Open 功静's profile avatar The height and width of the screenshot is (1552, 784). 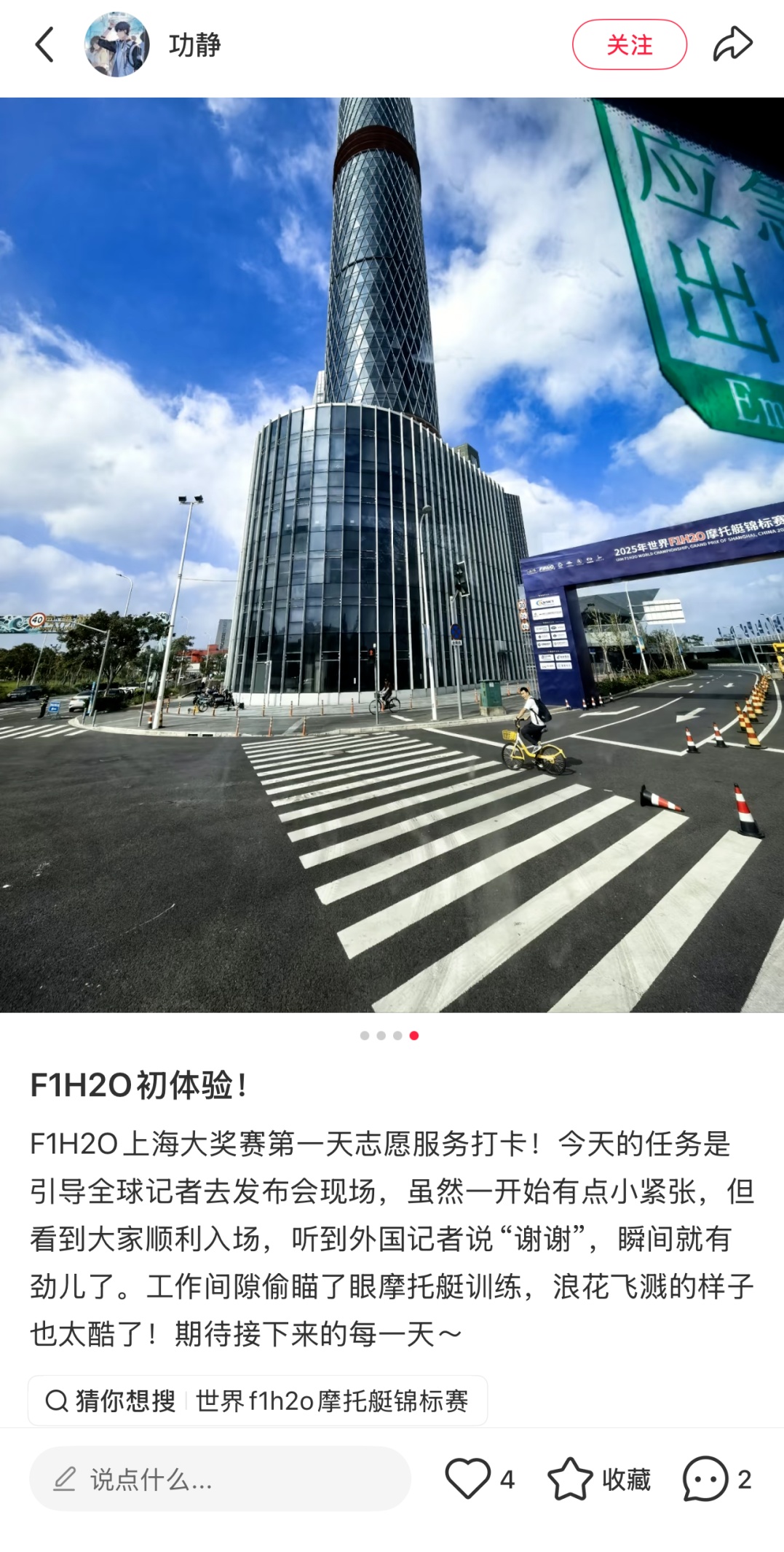coord(116,45)
